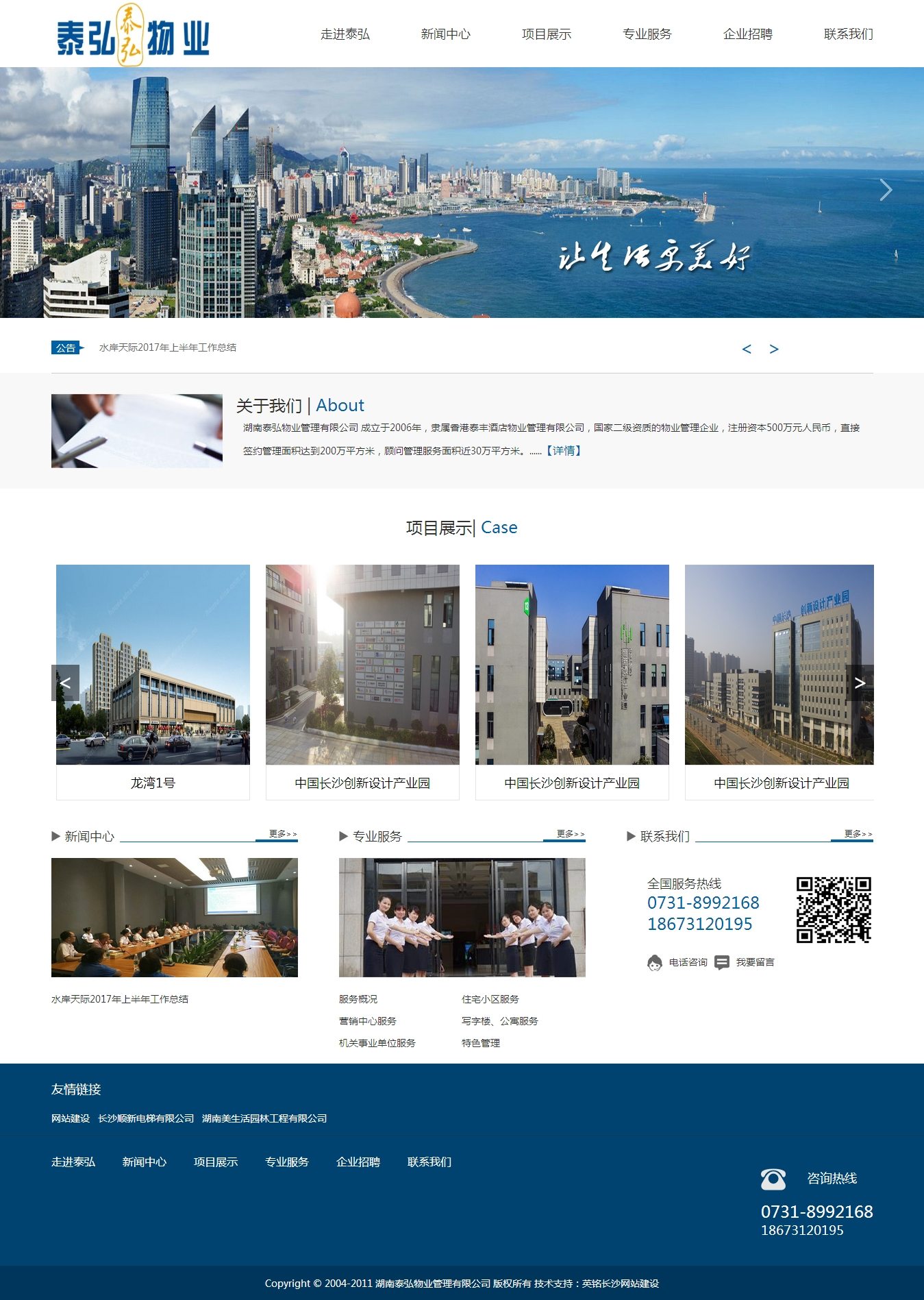Screen dimensions: 924x1300
Task: Open 联系我们 in top navigation
Action: [x=848, y=34]
